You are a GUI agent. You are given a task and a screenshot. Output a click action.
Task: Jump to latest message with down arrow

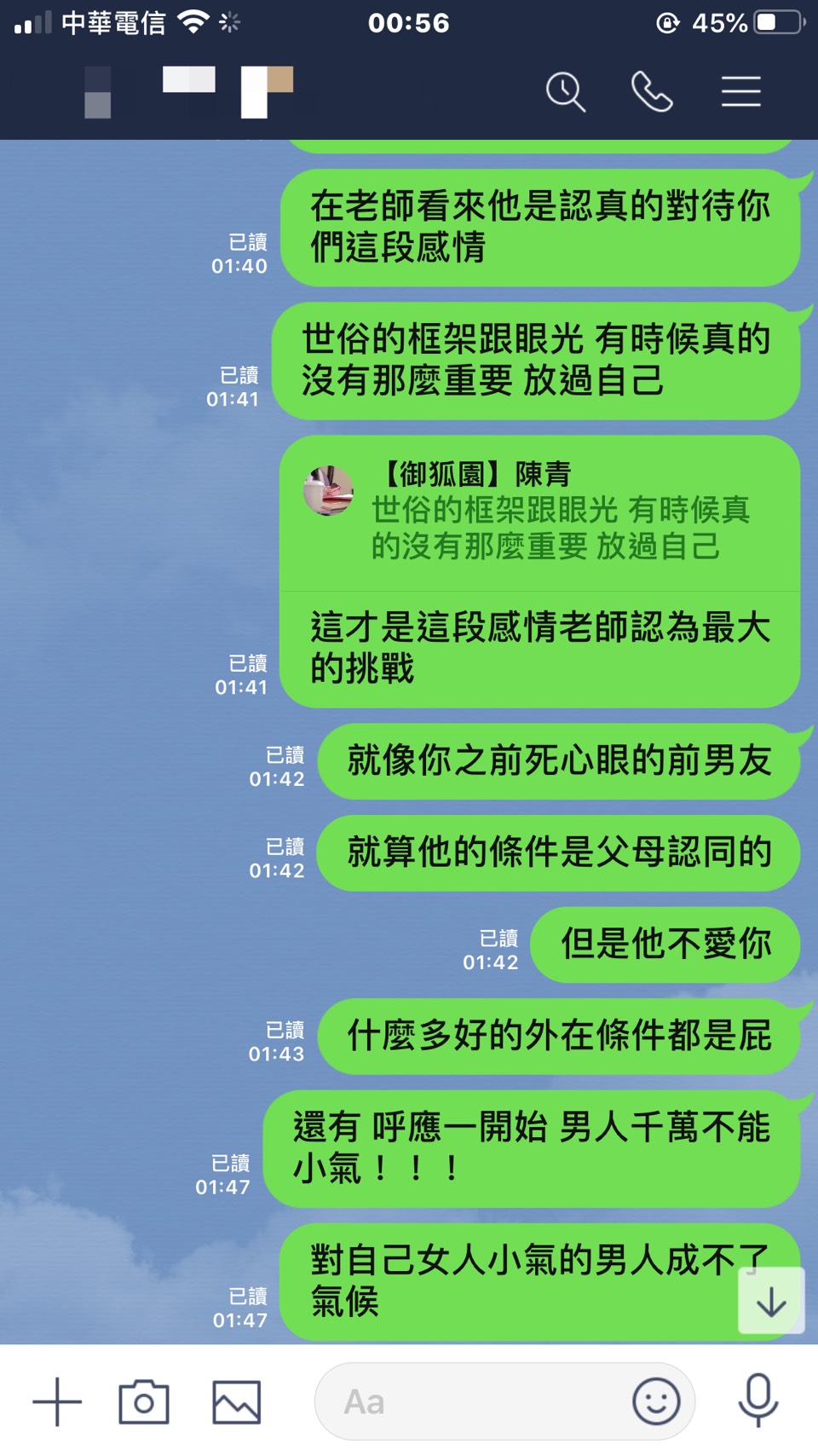pyautogui.click(x=771, y=1301)
